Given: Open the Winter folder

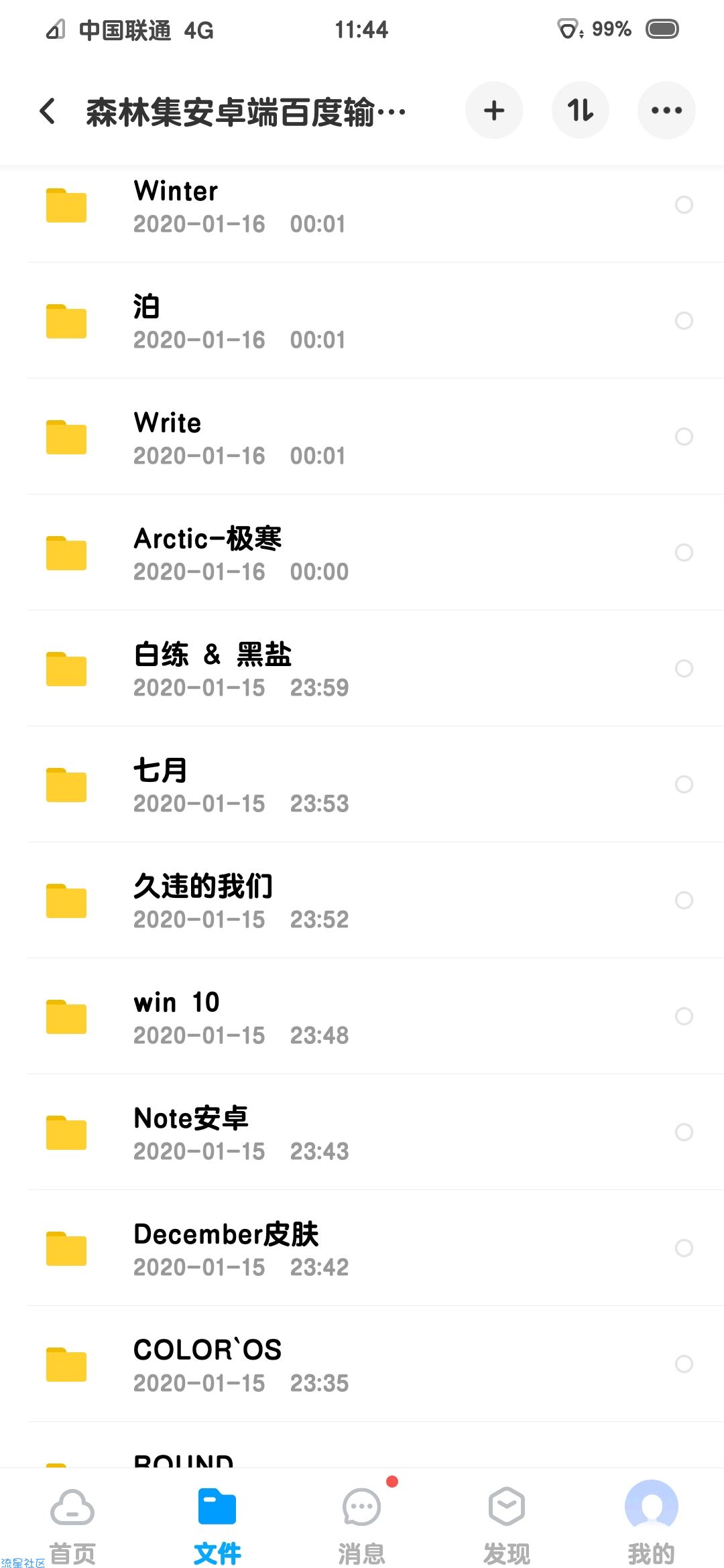Looking at the screenshot, I should (362, 205).
